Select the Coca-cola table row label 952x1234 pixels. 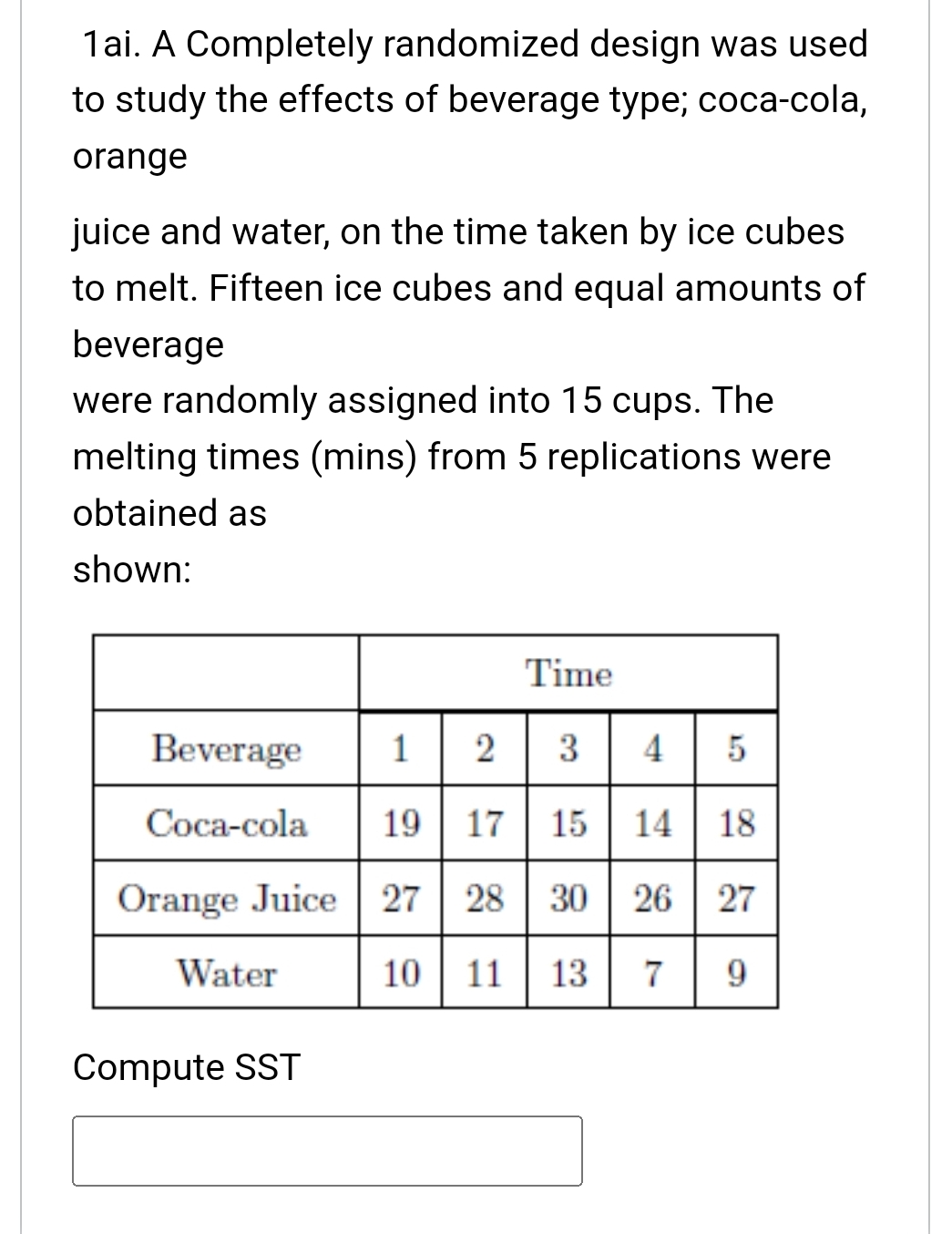[x=226, y=824]
